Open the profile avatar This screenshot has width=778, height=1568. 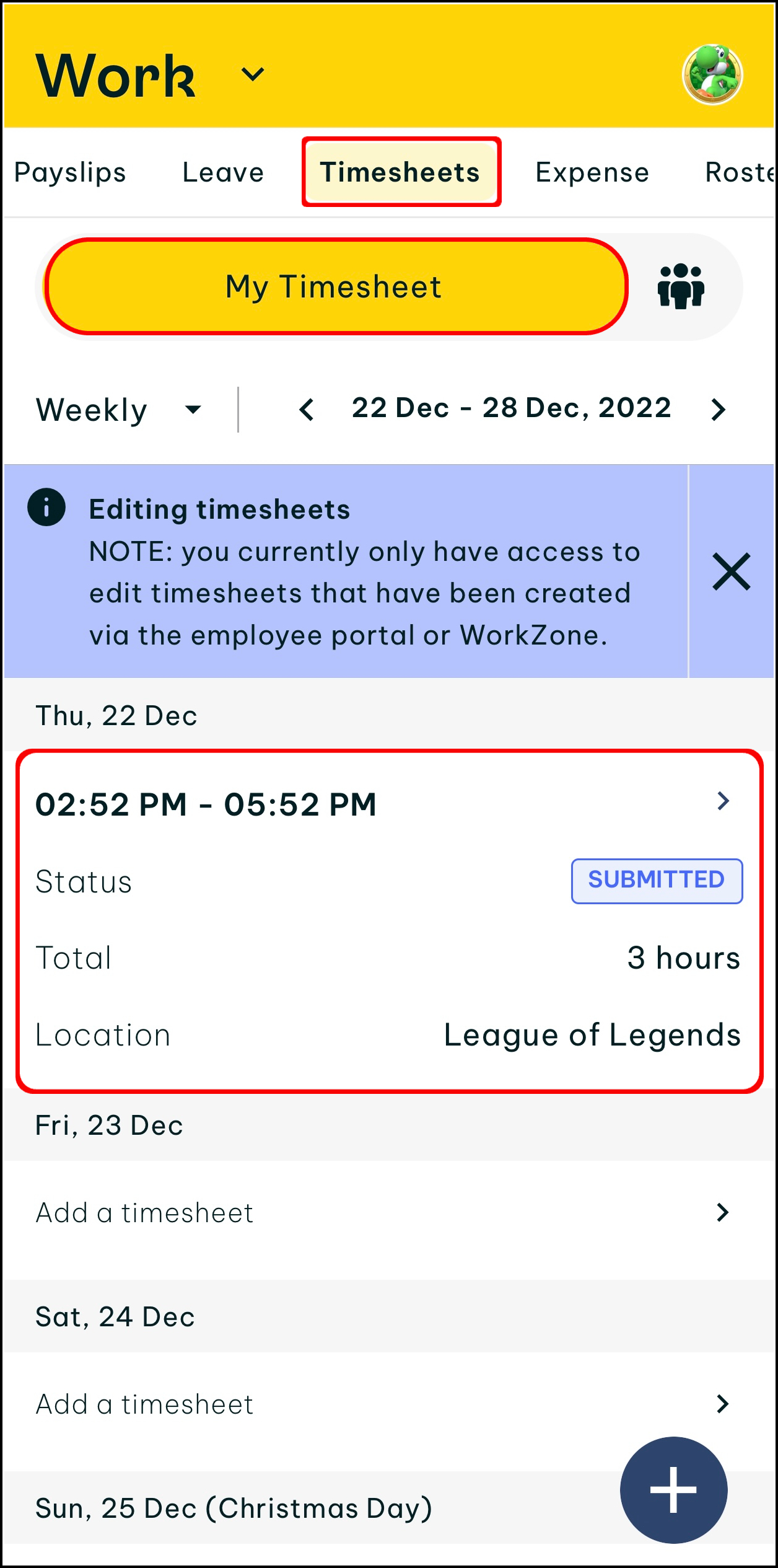click(712, 75)
